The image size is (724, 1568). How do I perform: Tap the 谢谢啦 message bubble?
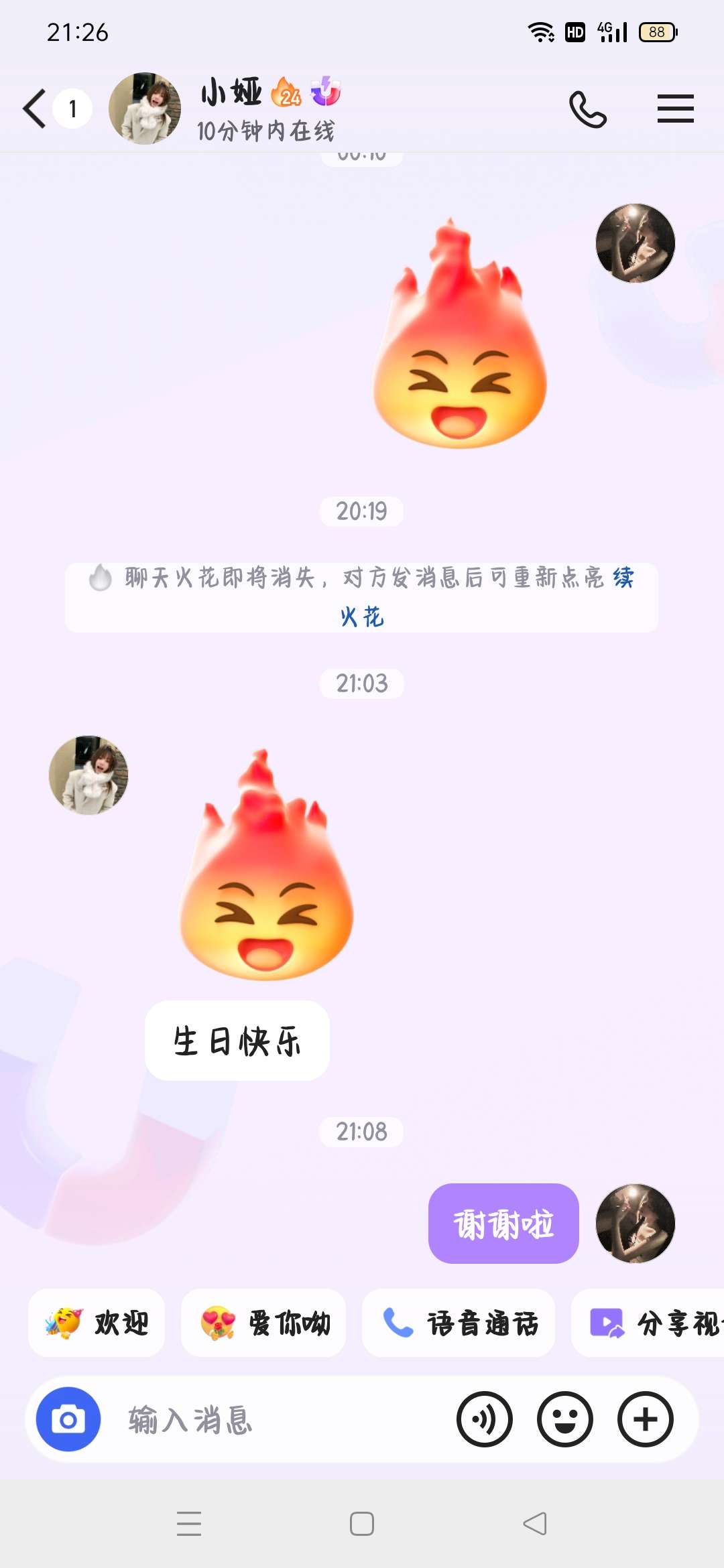point(503,1224)
